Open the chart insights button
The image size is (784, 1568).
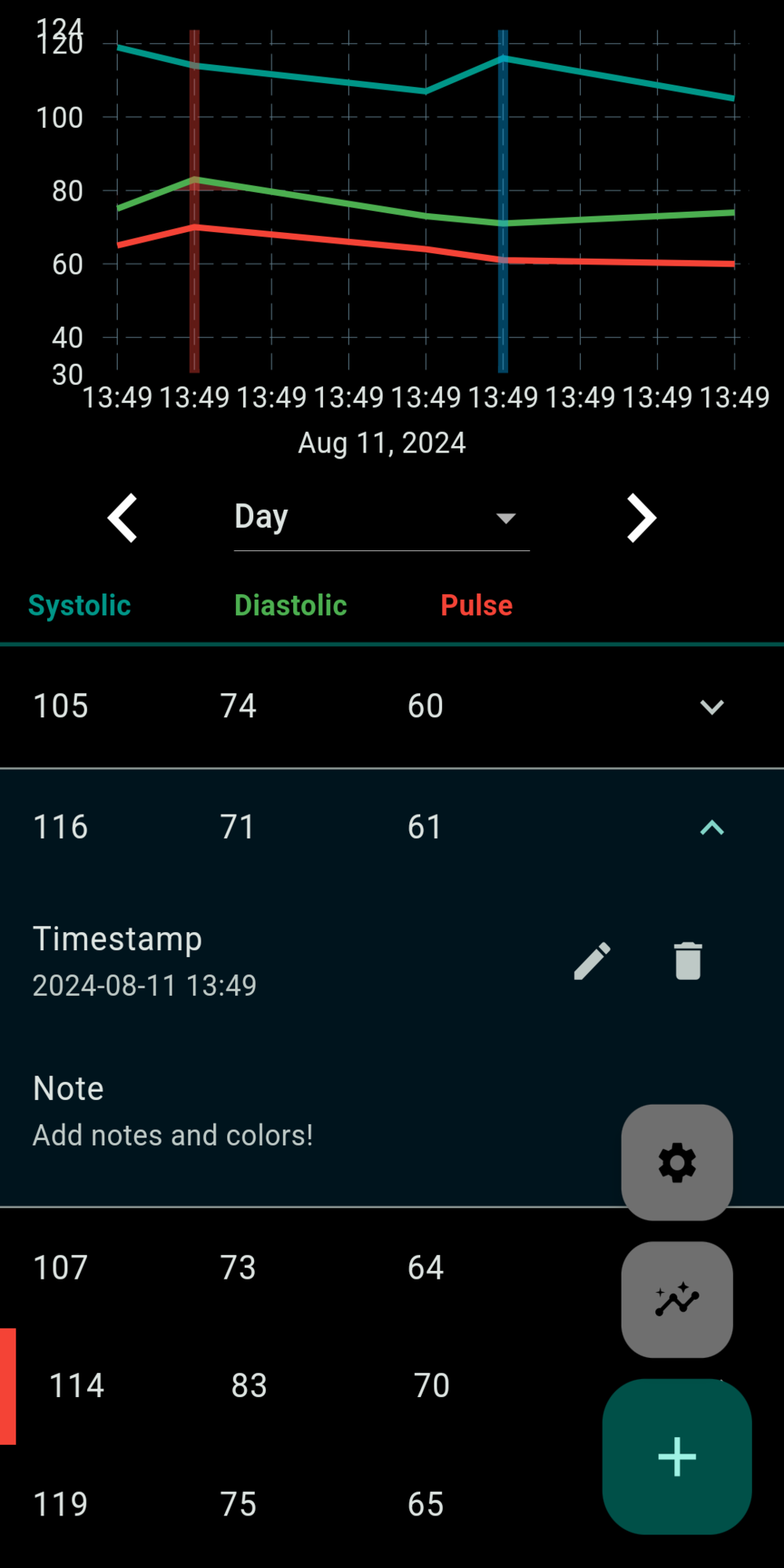click(x=677, y=1300)
